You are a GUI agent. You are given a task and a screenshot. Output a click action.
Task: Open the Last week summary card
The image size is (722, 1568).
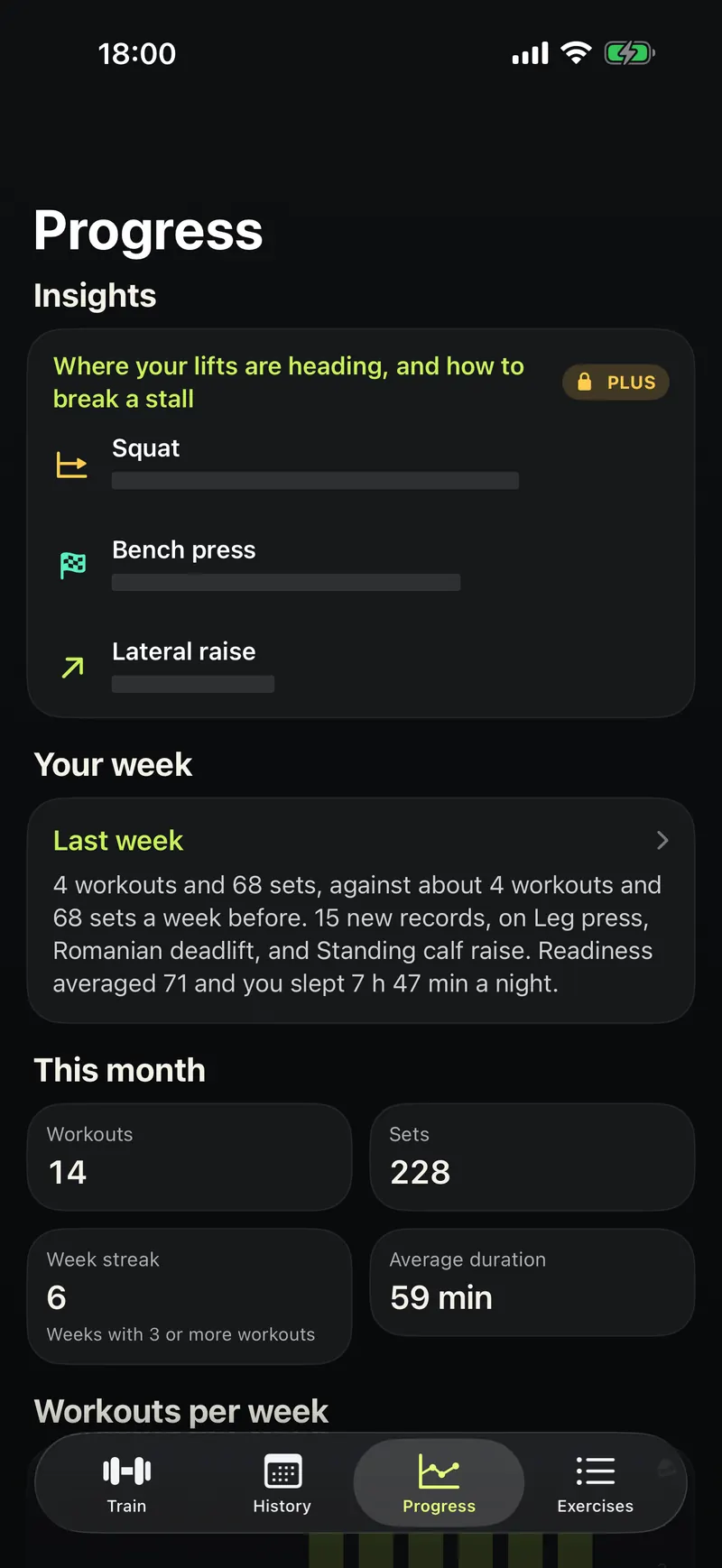(361, 910)
